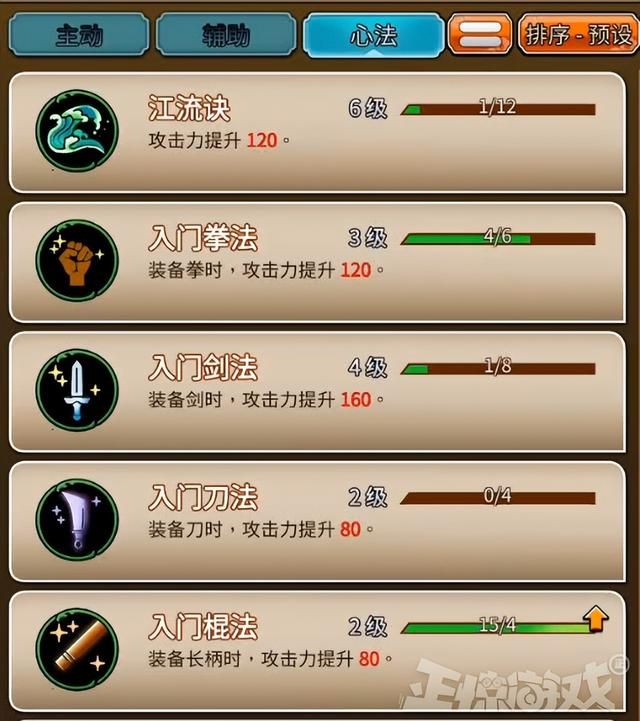Switch to the 主动 tab

pyautogui.click(x=79, y=35)
